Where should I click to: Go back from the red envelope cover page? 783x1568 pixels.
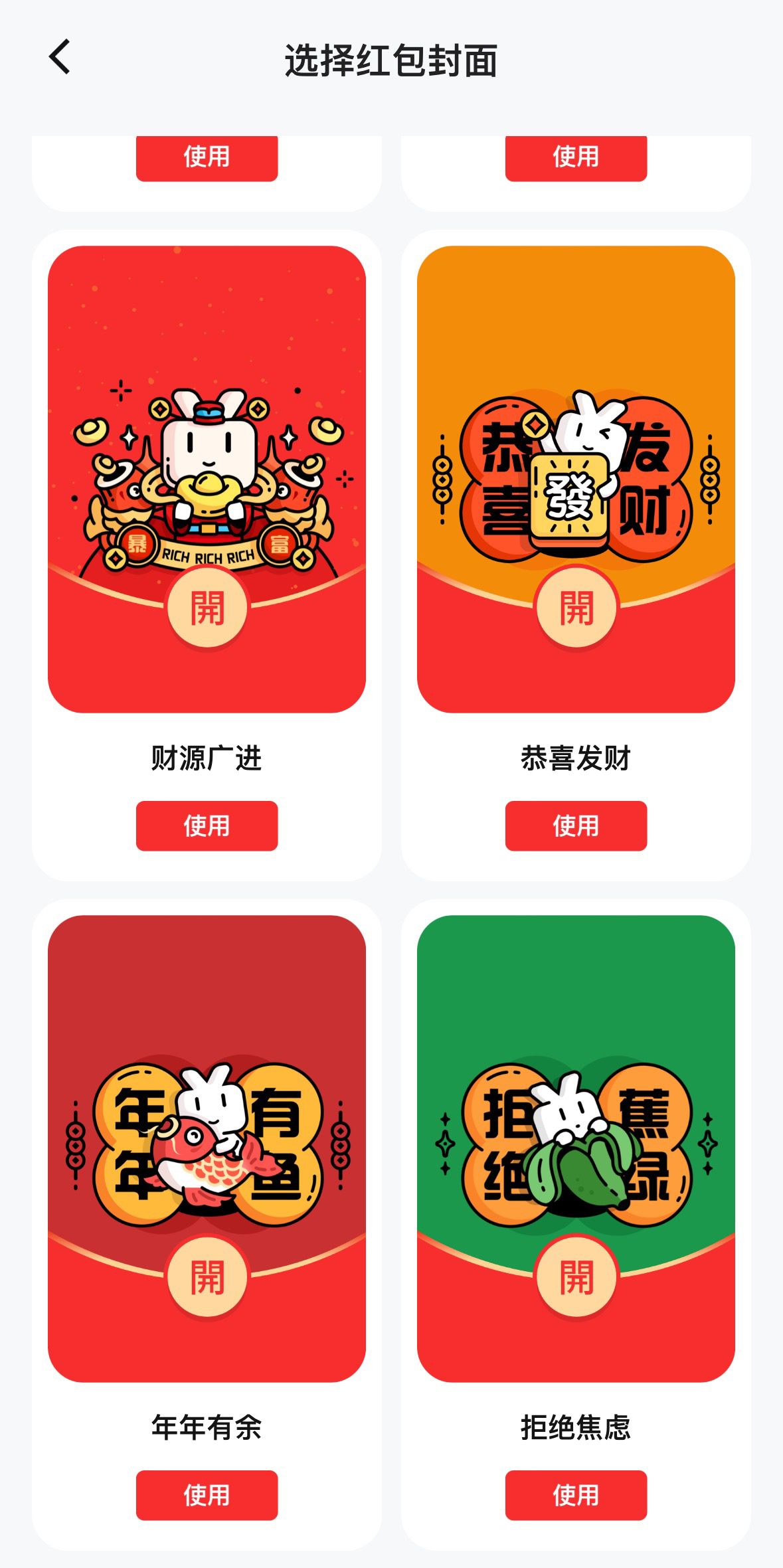(60, 57)
